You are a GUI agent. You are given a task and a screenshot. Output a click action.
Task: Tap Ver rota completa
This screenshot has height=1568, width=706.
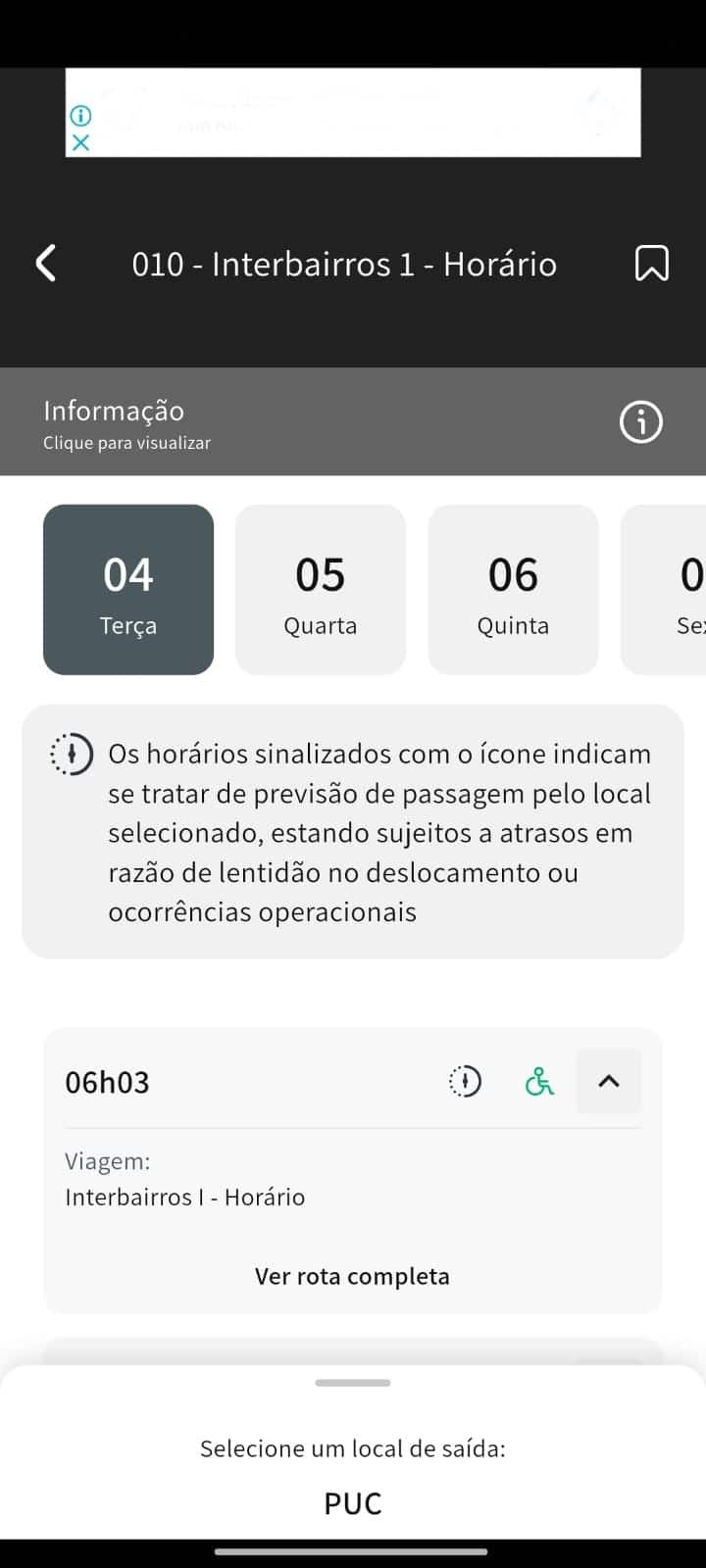coord(352,1276)
